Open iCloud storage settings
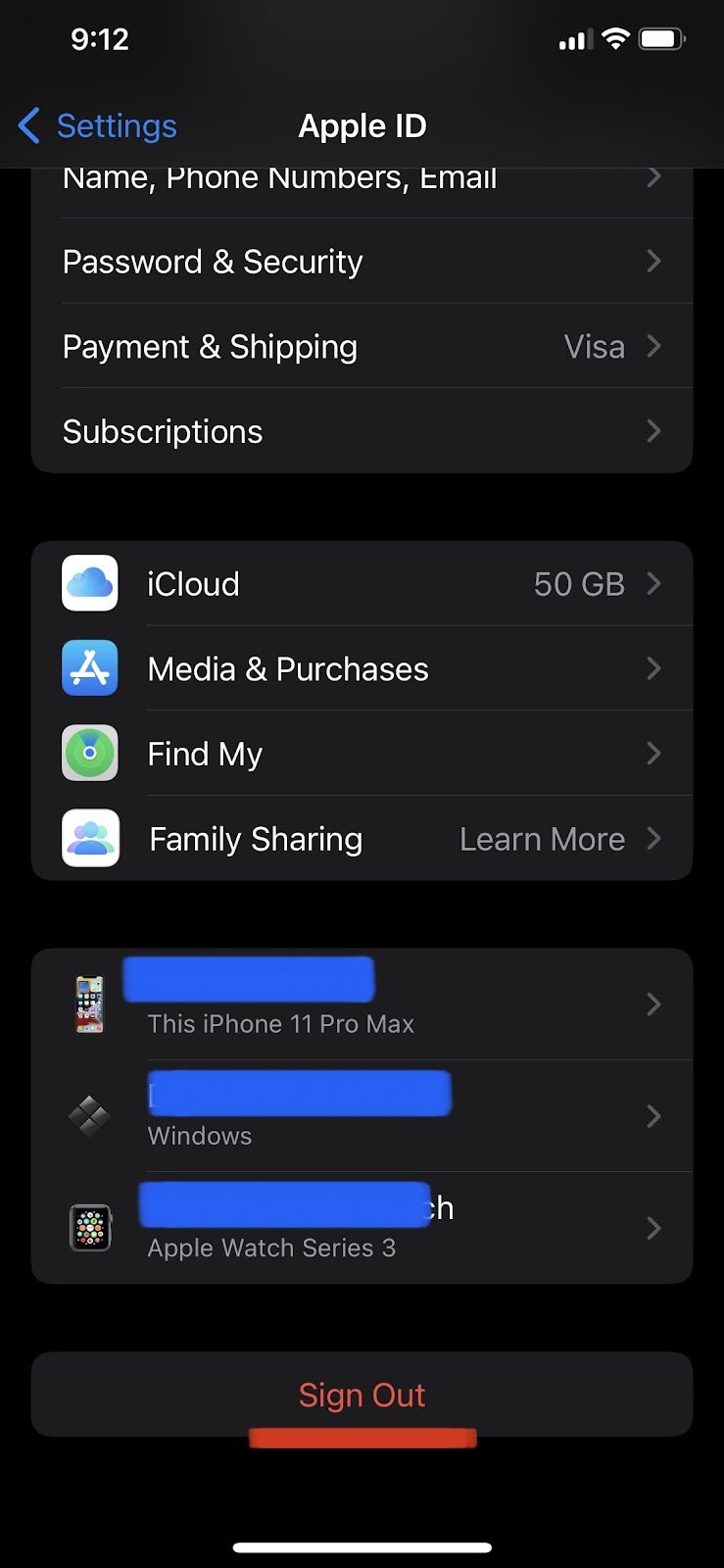 pos(361,584)
